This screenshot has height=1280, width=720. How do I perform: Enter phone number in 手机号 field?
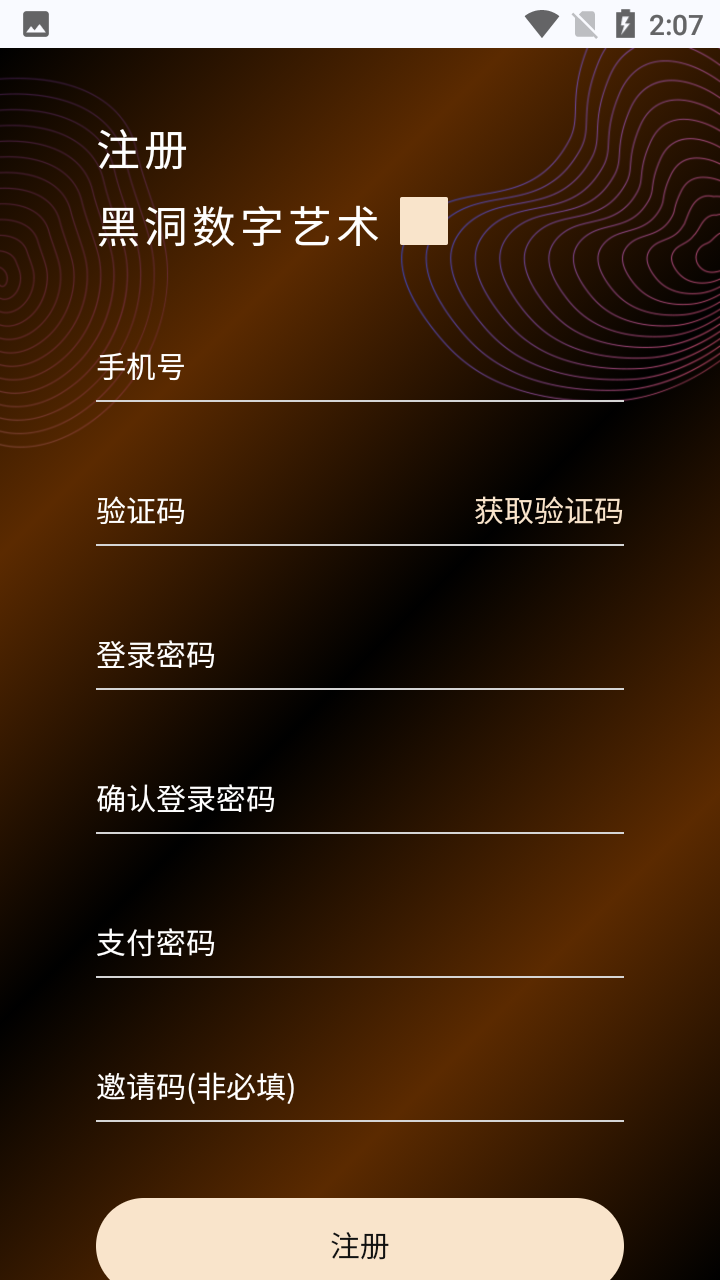[360, 368]
